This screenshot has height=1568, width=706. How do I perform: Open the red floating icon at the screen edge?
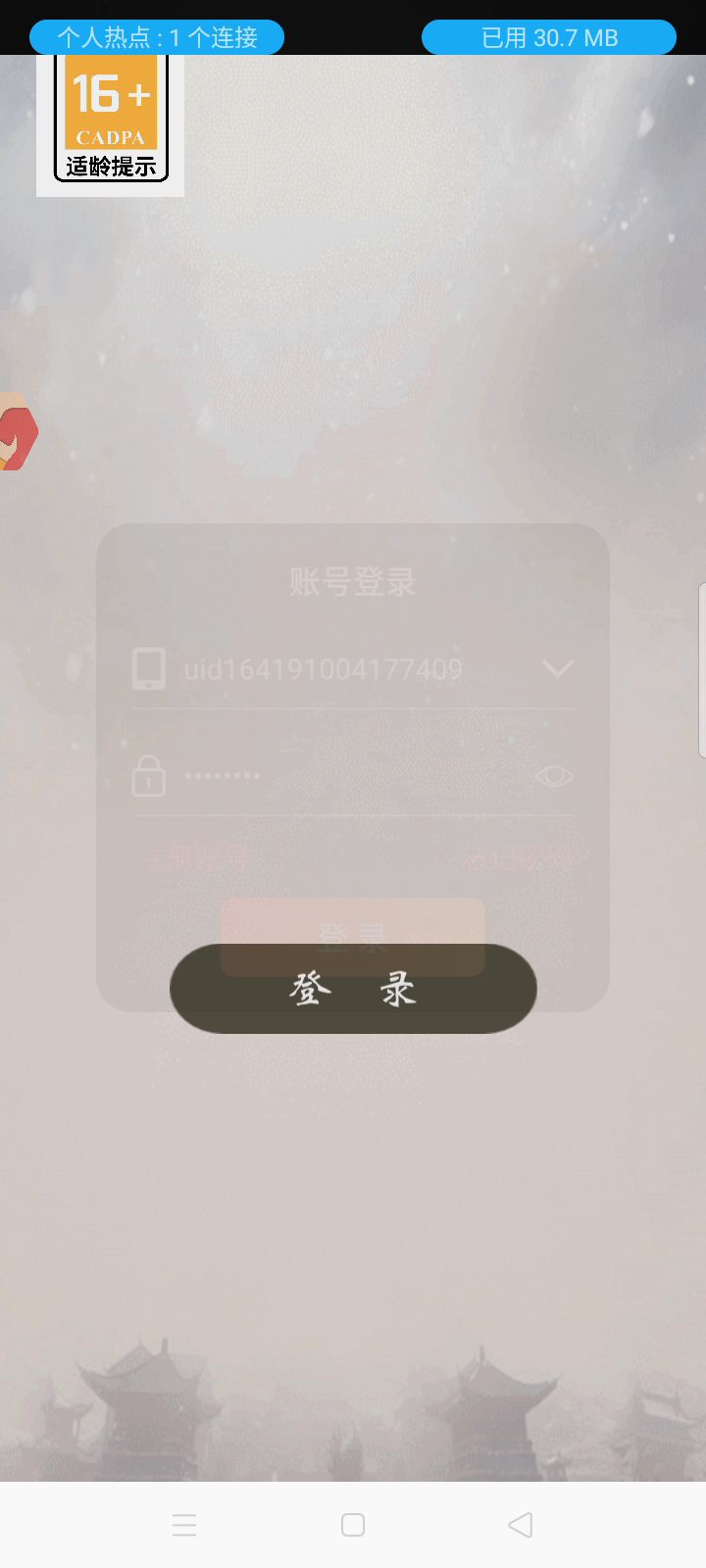point(16,432)
